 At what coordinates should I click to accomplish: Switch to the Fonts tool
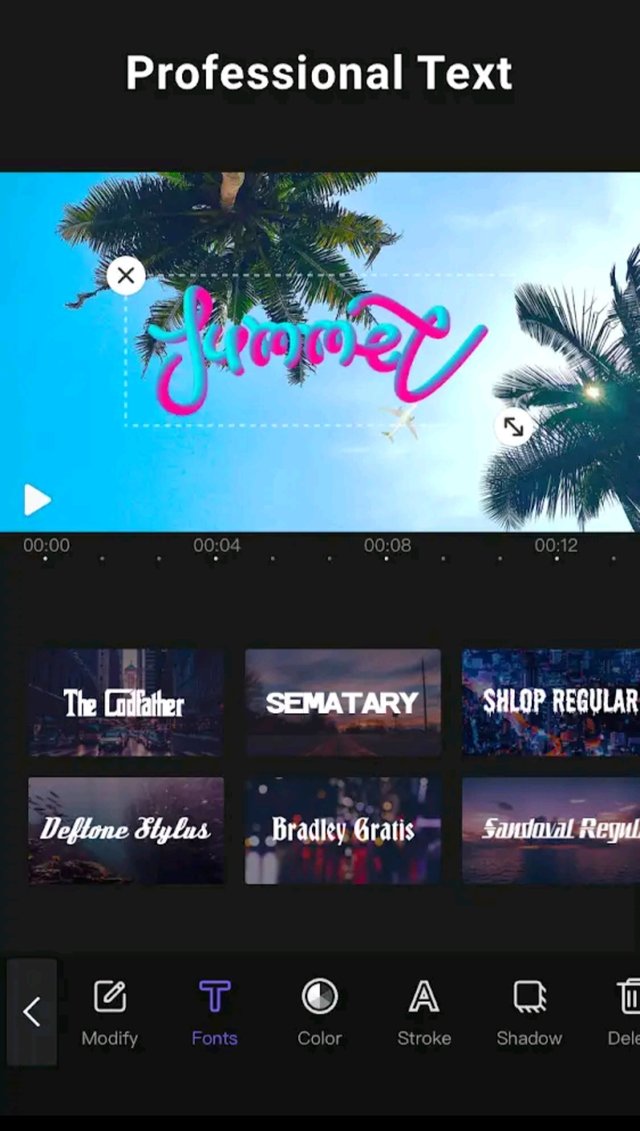click(215, 1012)
